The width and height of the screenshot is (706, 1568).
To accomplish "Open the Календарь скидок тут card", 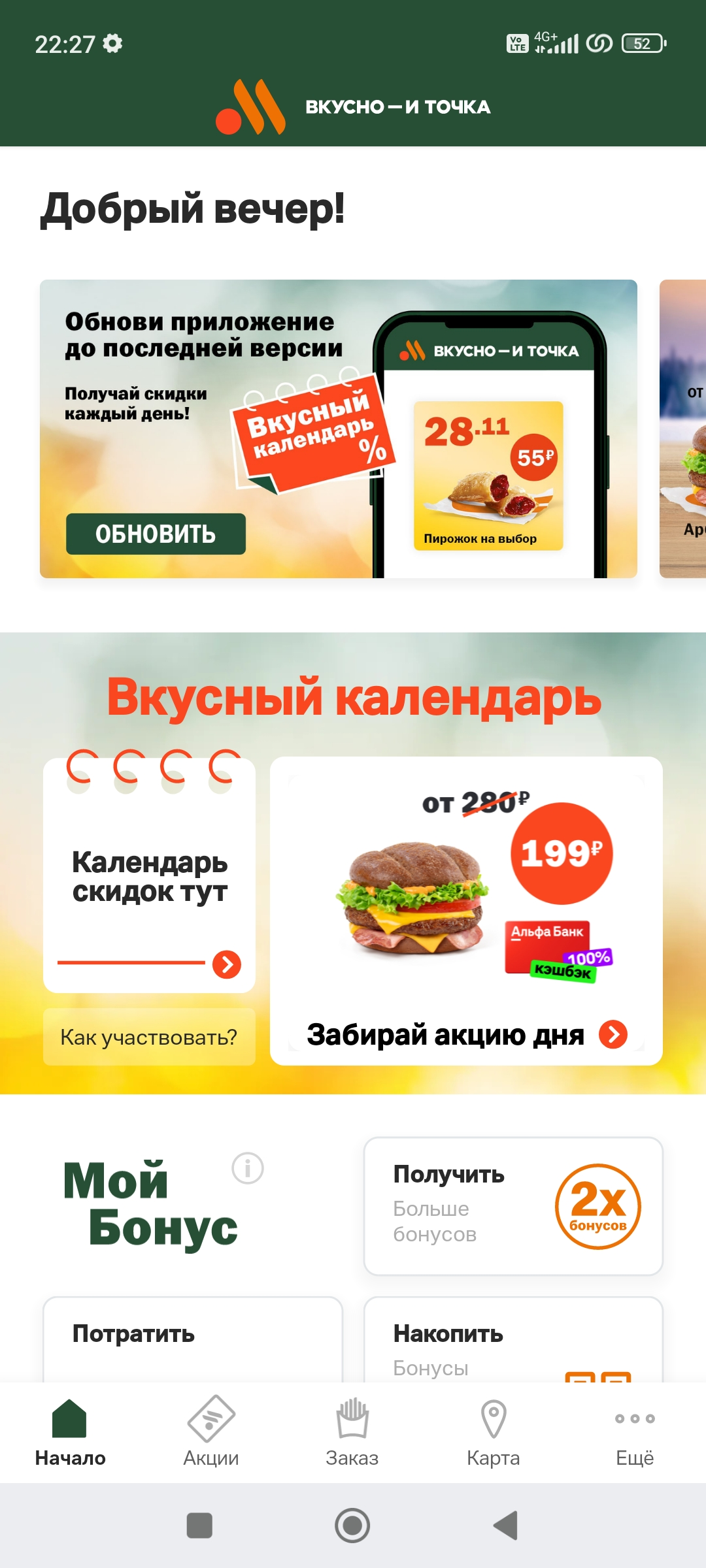I will [149, 875].
